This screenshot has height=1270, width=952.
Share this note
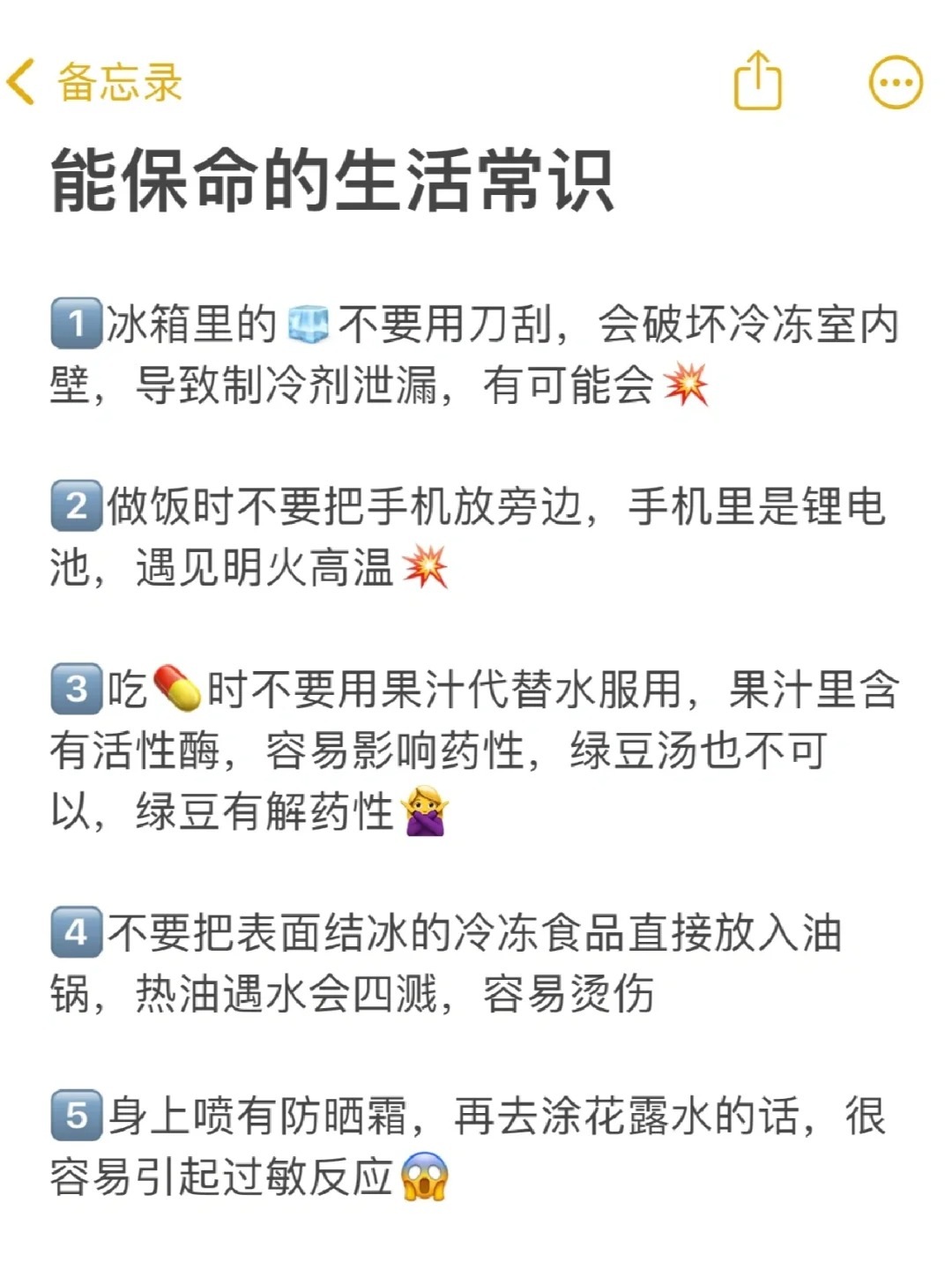pos(758,82)
